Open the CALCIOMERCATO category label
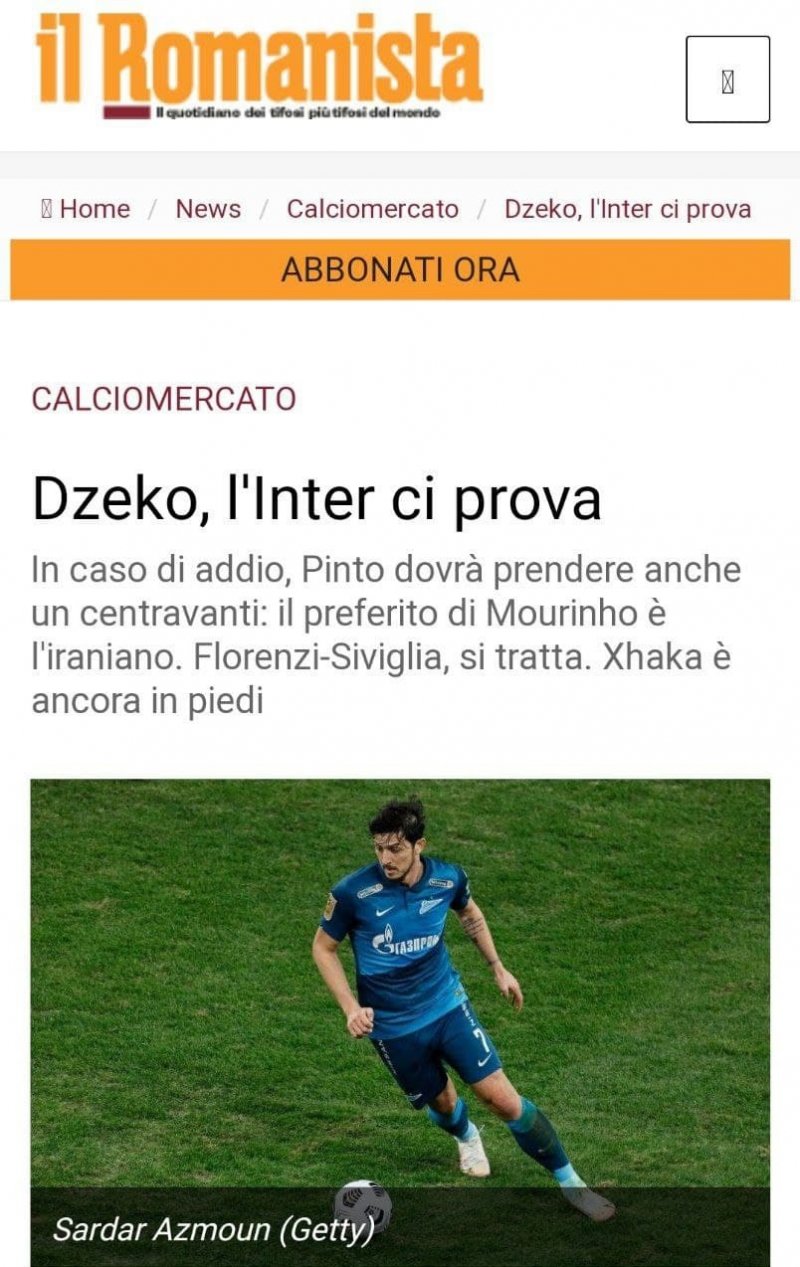 point(164,399)
